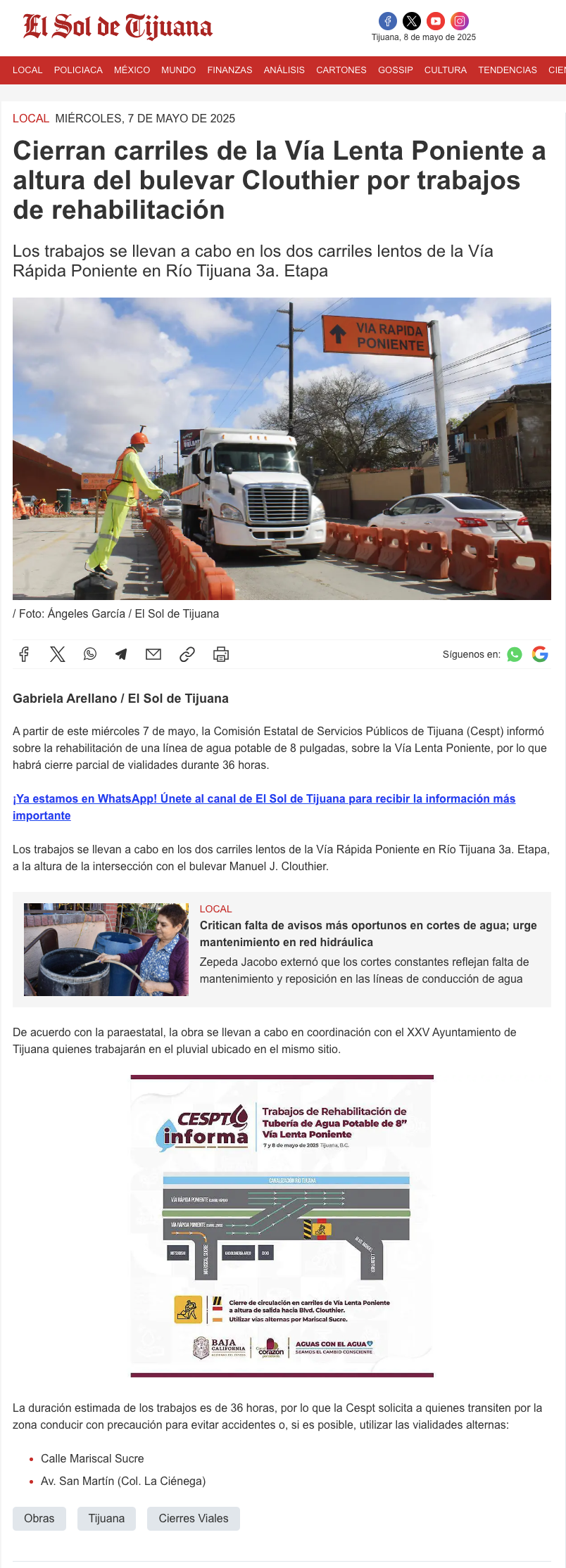Copy the article link

187,654
